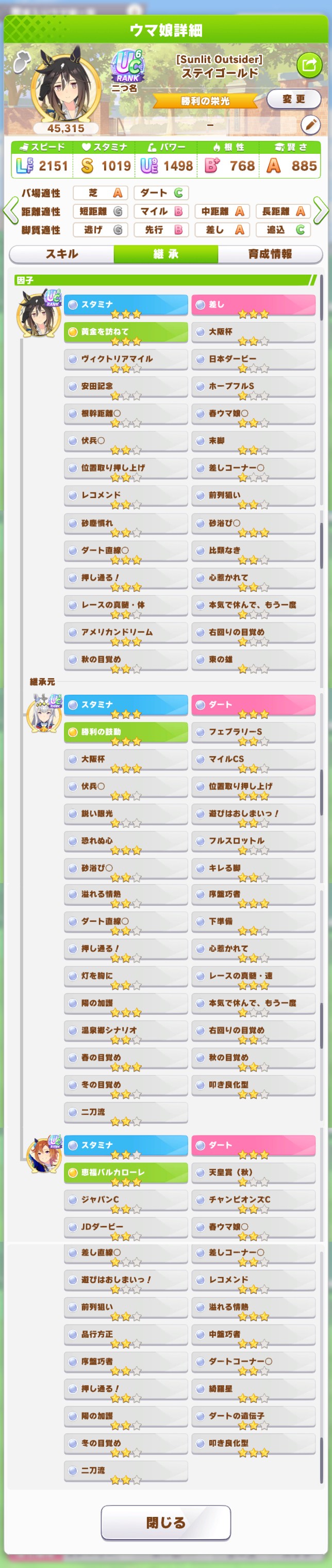
Task: Switch to the 育成情報 tab
Action: click(270, 254)
